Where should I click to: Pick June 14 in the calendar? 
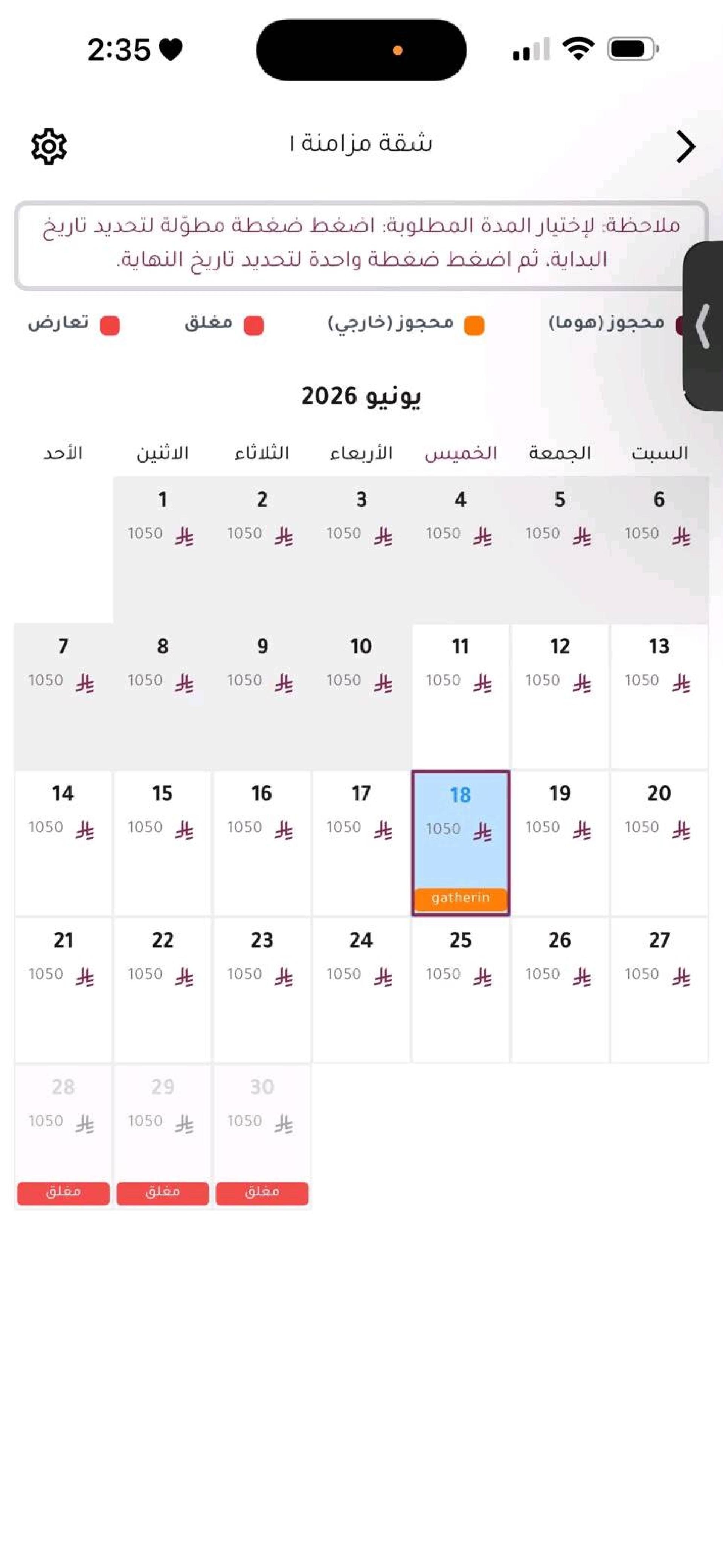click(63, 843)
